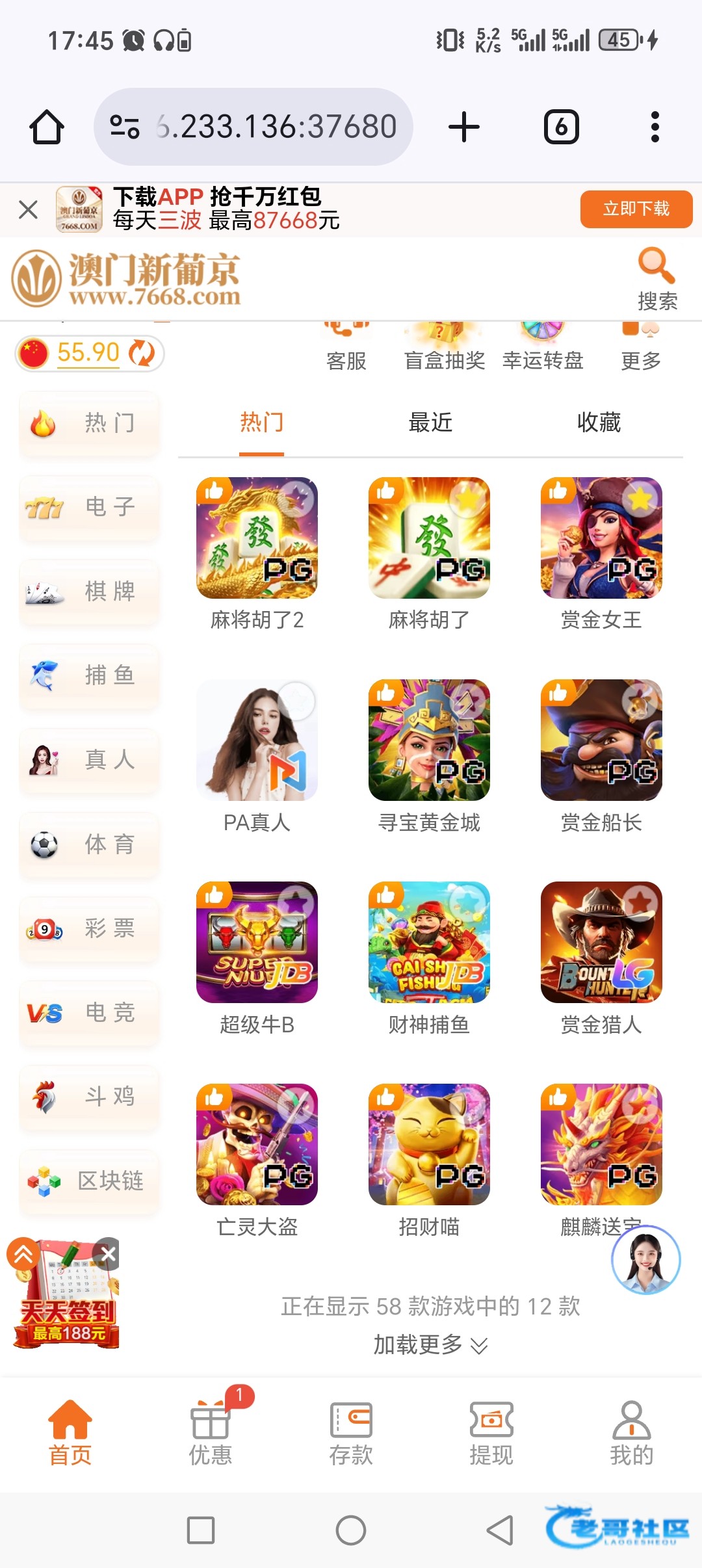The height and width of the screenshot is (1568, 702).
Task: Select the 捕鱼 category
Action: pos(89,675)
